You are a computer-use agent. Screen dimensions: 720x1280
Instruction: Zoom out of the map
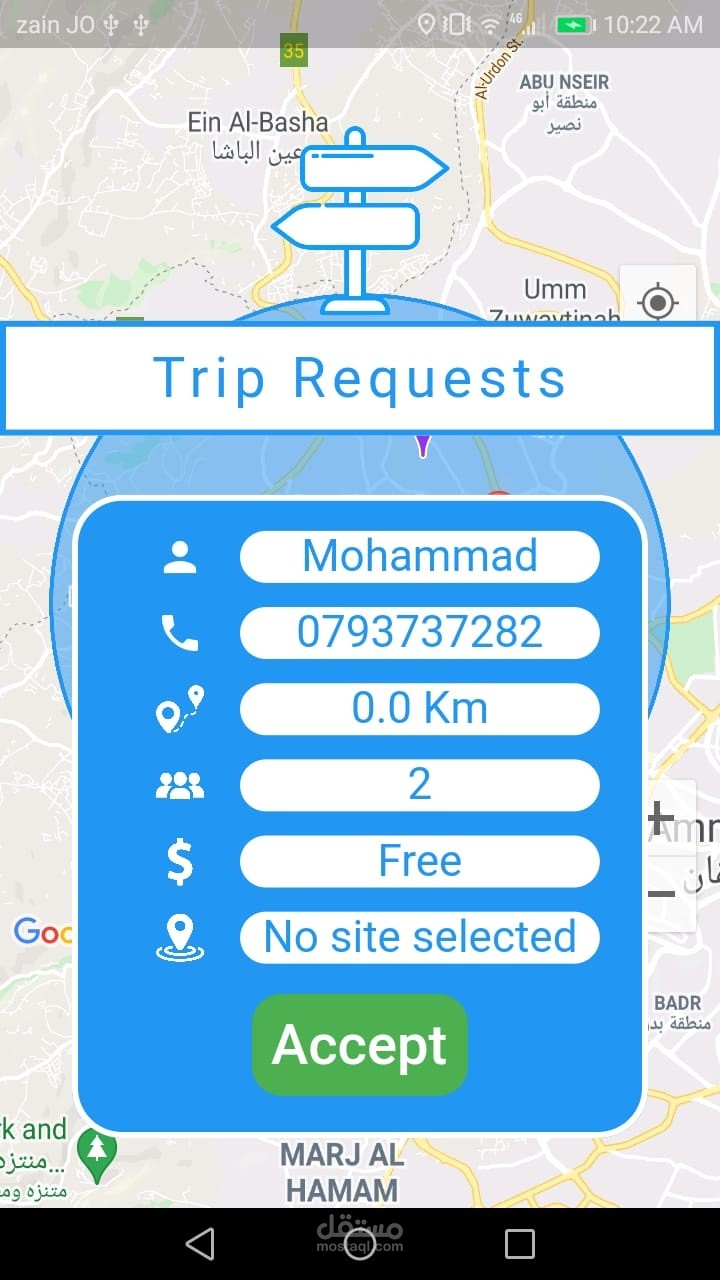click(662, 892)
